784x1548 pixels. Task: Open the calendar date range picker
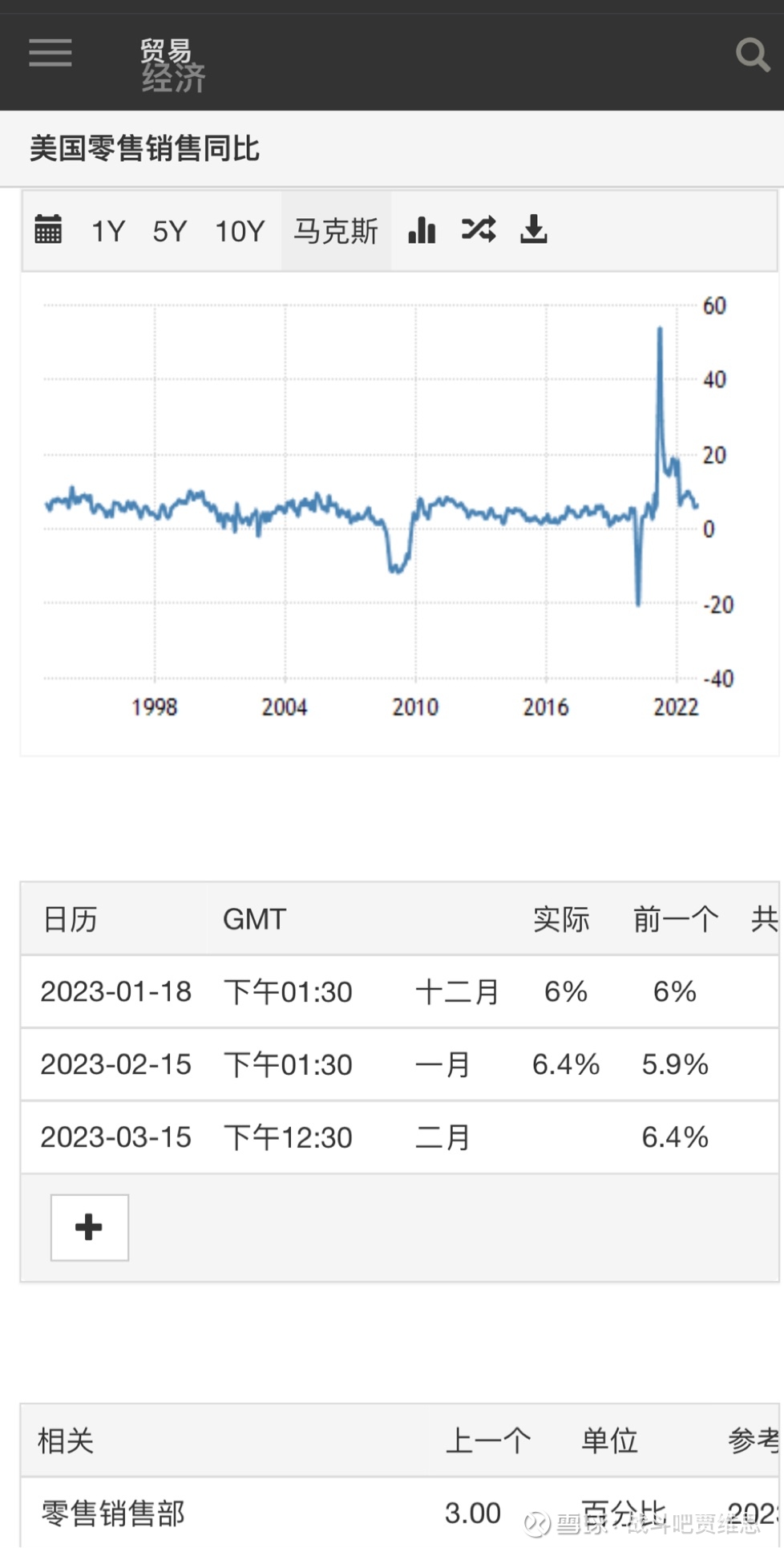point(49,230)
